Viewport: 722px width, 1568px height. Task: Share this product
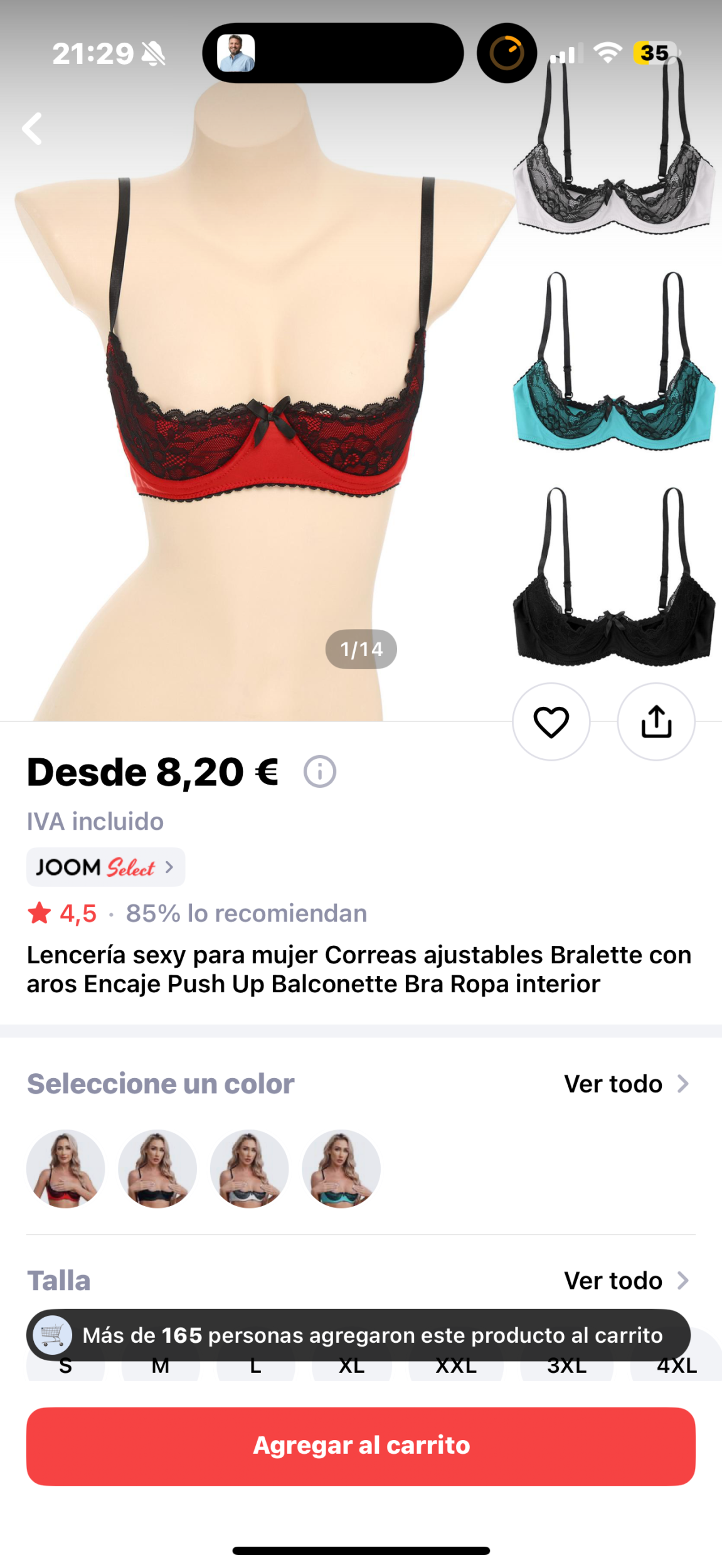point(656,721)
